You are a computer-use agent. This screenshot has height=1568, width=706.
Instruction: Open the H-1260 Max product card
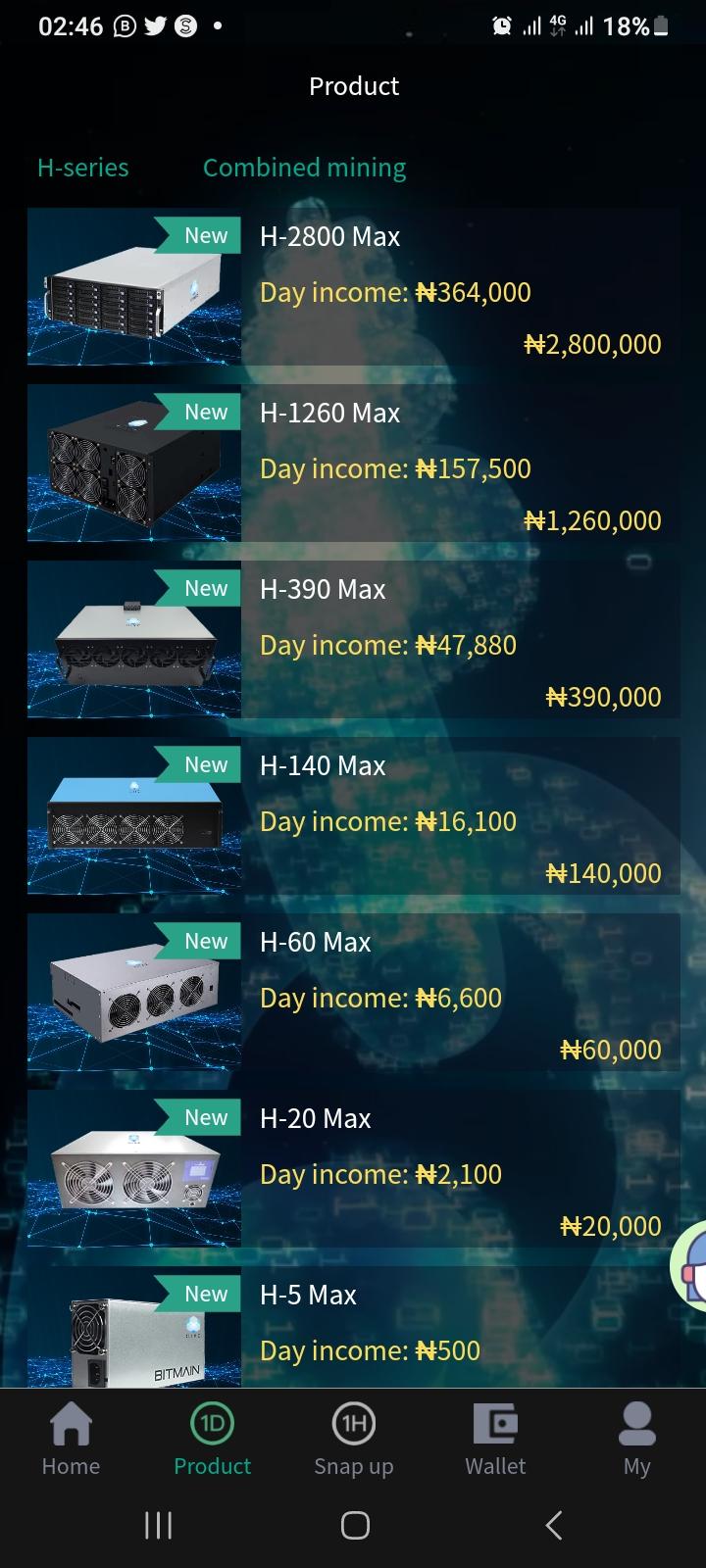(x=353, y=463)
